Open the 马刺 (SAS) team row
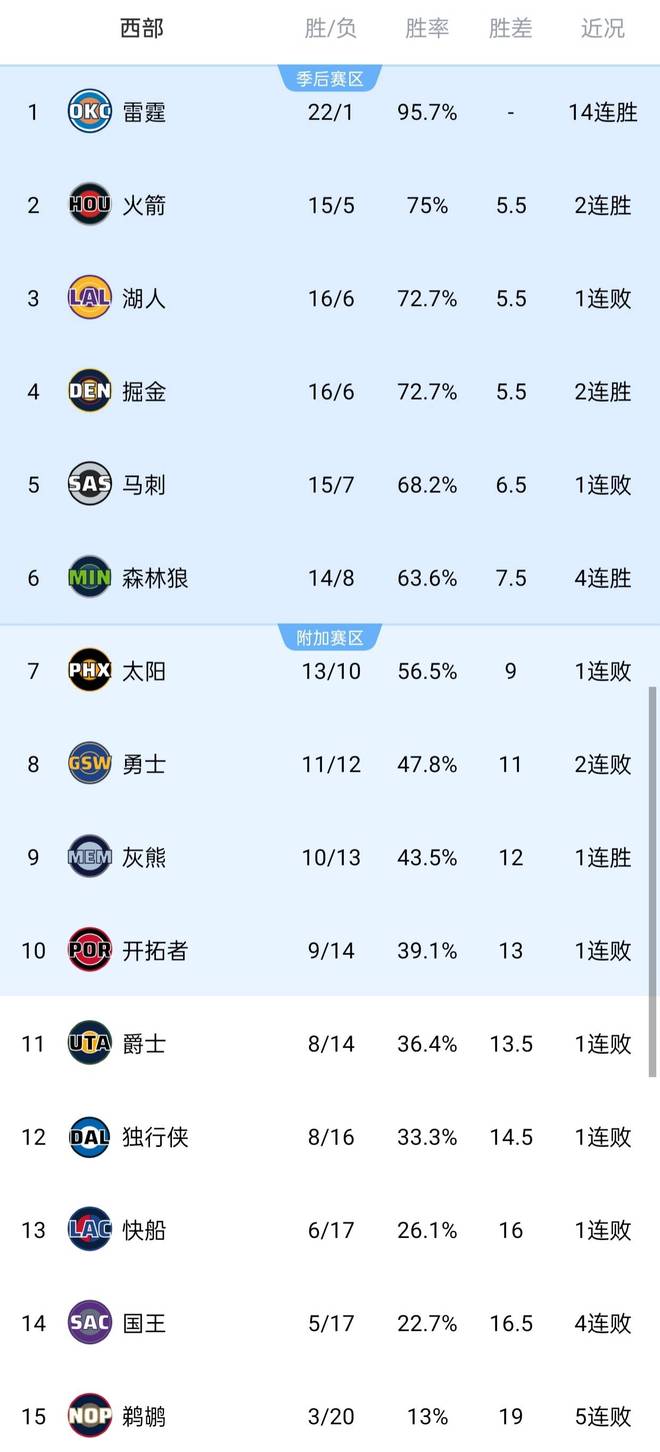The width and height of the screenshot is (660, 1452). coord(144,484)
